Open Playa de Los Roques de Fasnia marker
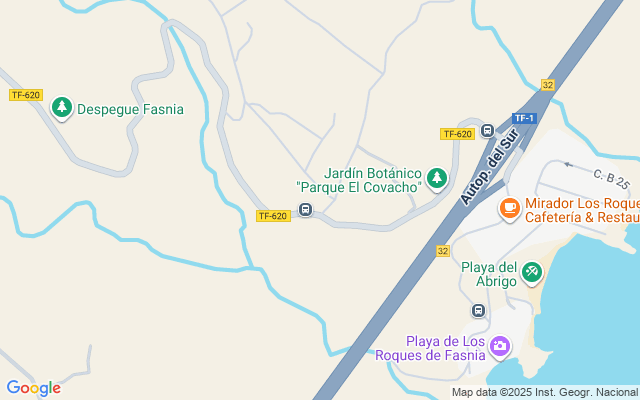The height and width of the screenshot is (400, 640). (499, 347)
